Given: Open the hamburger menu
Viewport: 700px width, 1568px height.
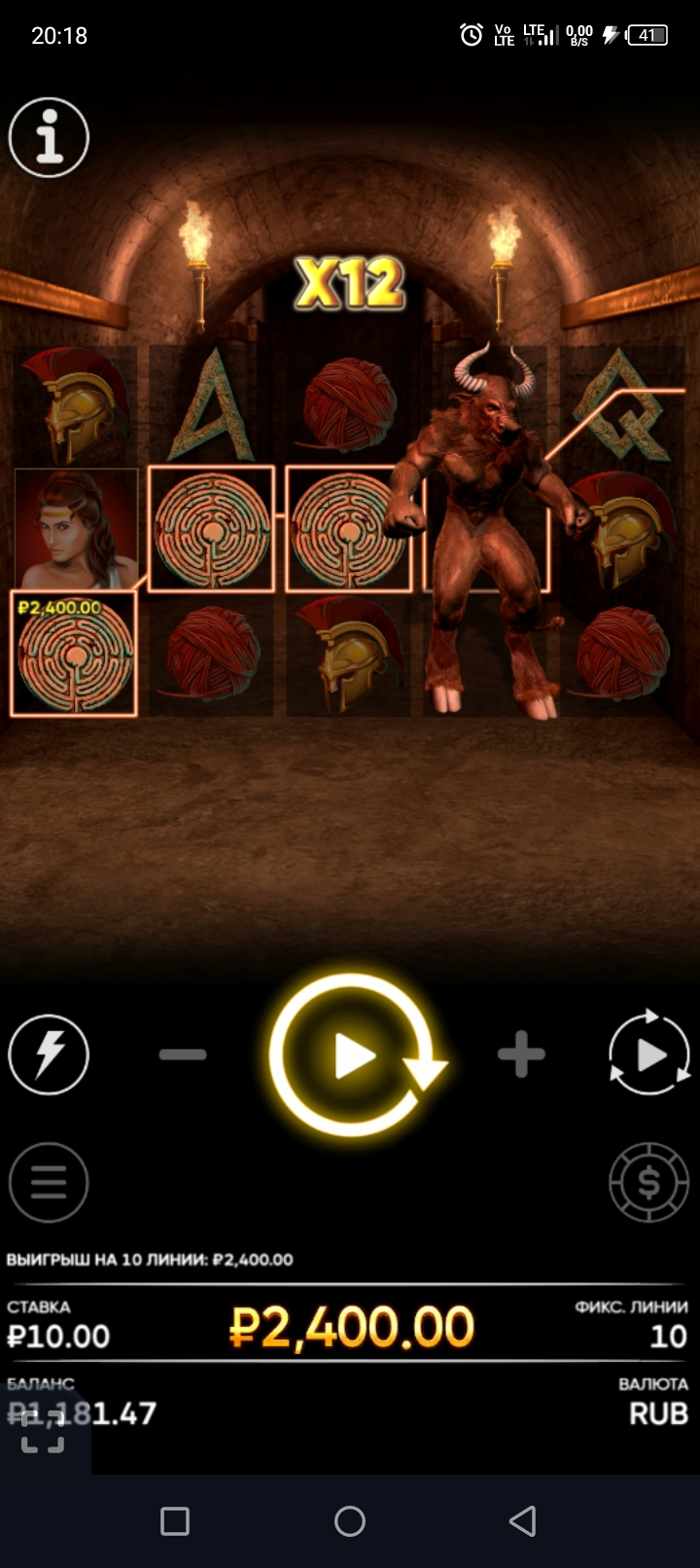Looking at the screenshot, I should click(x=49, y=1183).
